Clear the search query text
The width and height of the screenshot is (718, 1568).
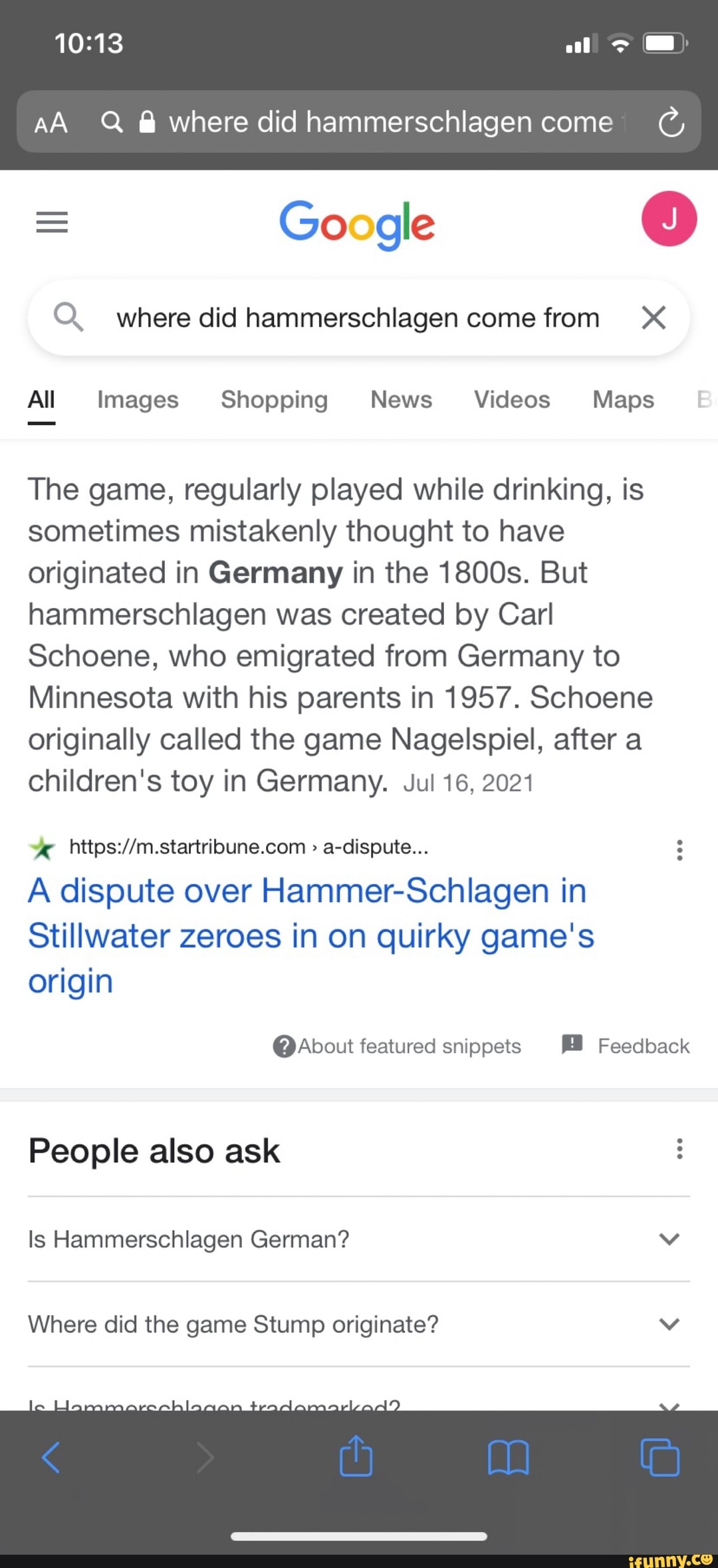click(654, 318)
